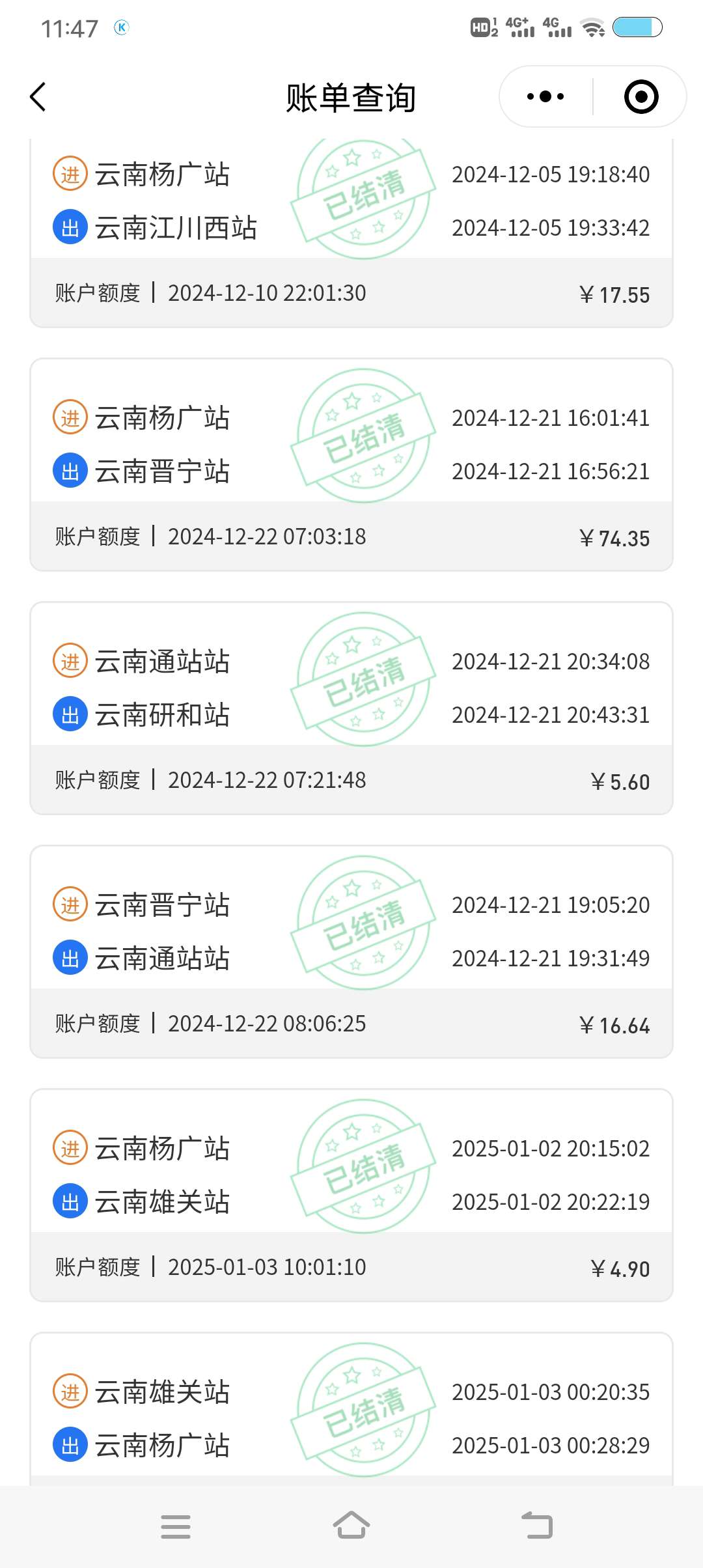Viewport: 703px width, 1568px height.
Task: Open recent apps from the navigation bar
Action: (x=176, y=1526)
